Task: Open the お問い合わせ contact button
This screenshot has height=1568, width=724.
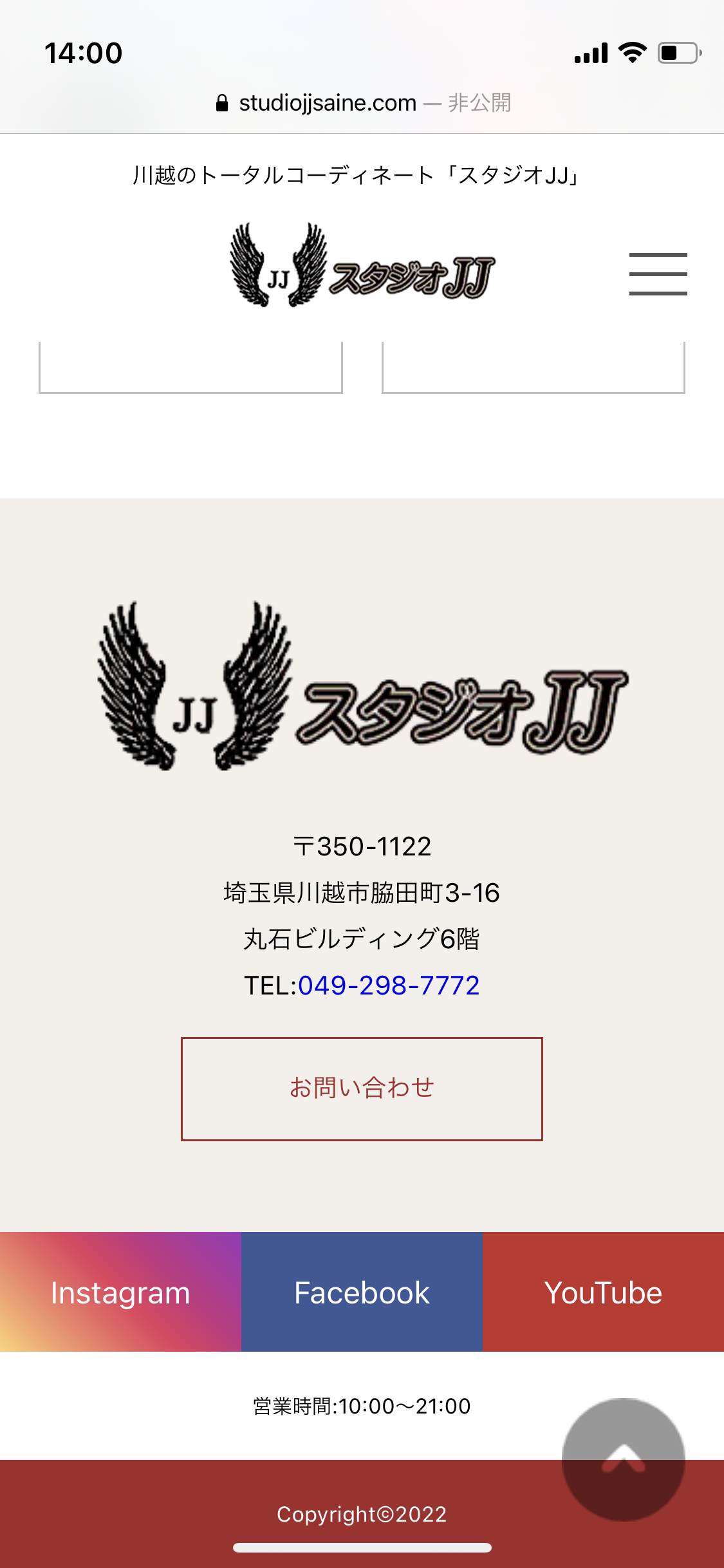Action: (362, 1088)
